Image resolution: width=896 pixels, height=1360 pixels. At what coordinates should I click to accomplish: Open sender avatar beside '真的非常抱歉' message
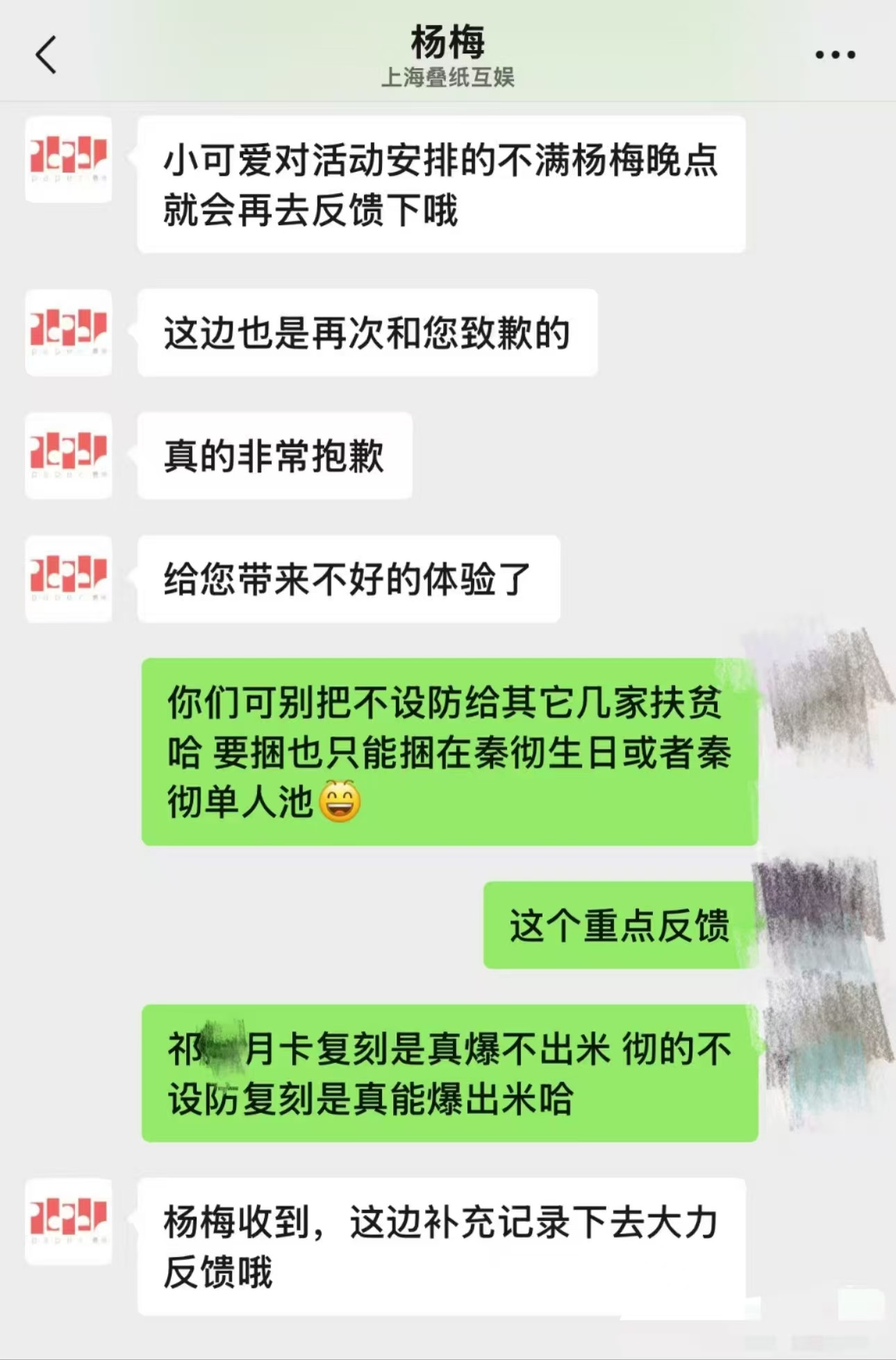68,455
